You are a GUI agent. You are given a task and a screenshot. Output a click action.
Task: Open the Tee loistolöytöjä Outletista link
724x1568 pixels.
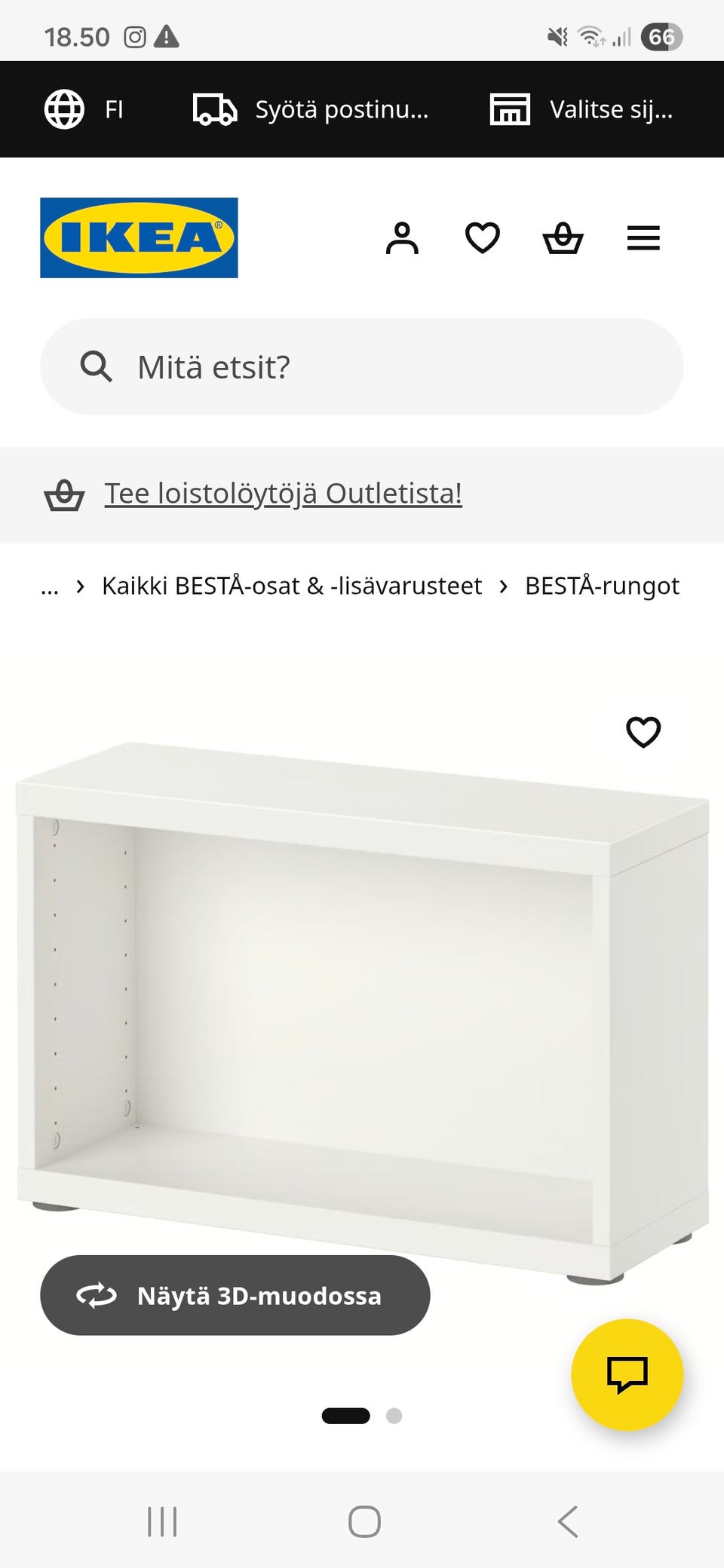pos(283,494)
